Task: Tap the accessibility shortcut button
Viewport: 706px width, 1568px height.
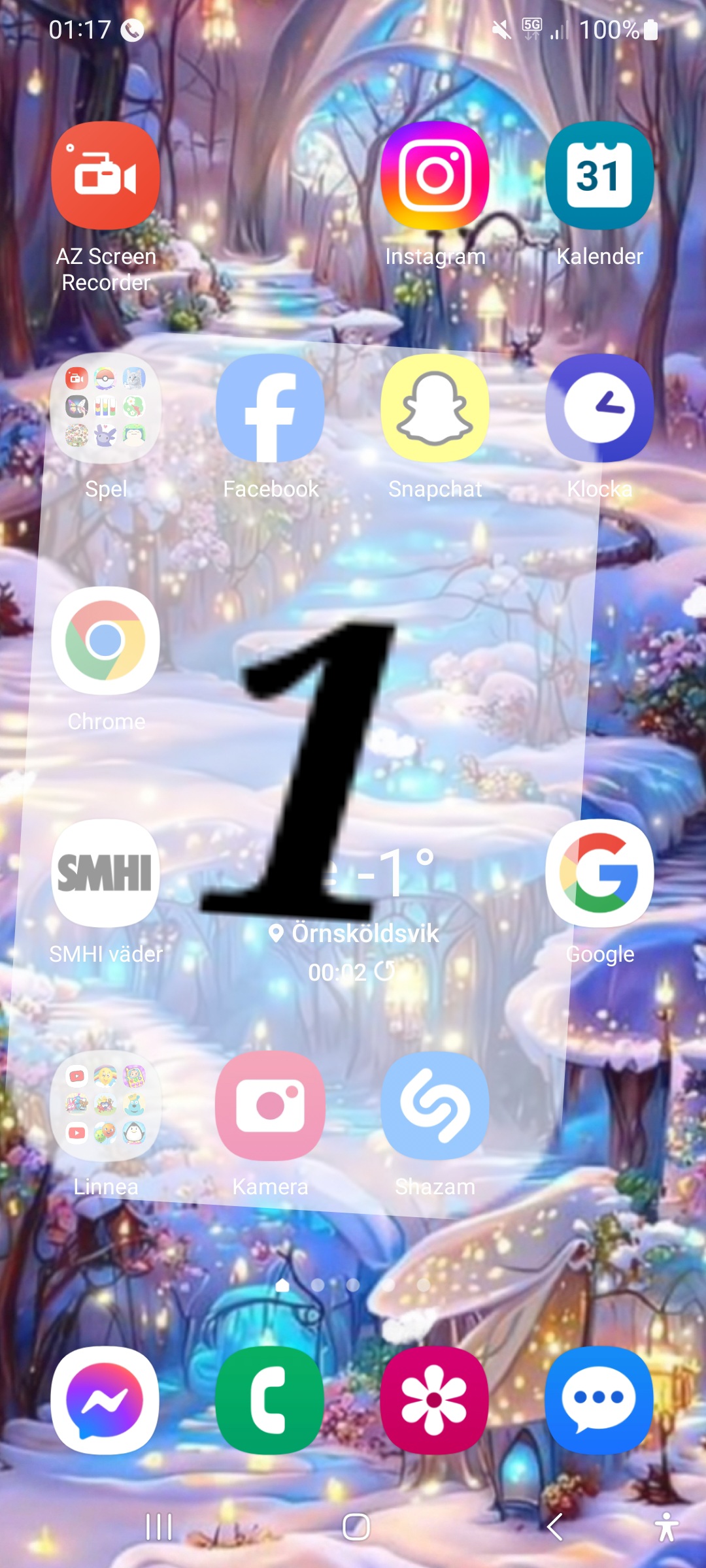Action: [x=666, y=1527]
